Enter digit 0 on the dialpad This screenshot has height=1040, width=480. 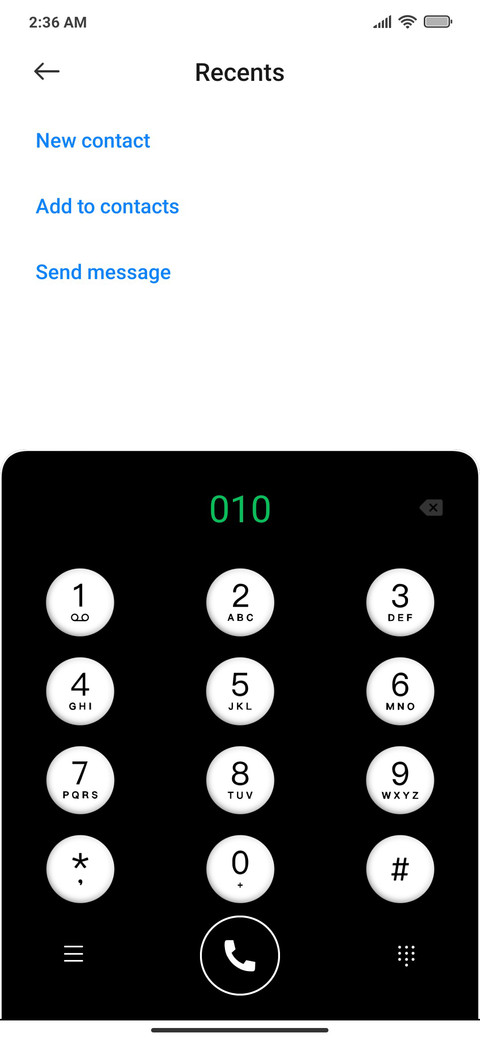click(240, 869)
